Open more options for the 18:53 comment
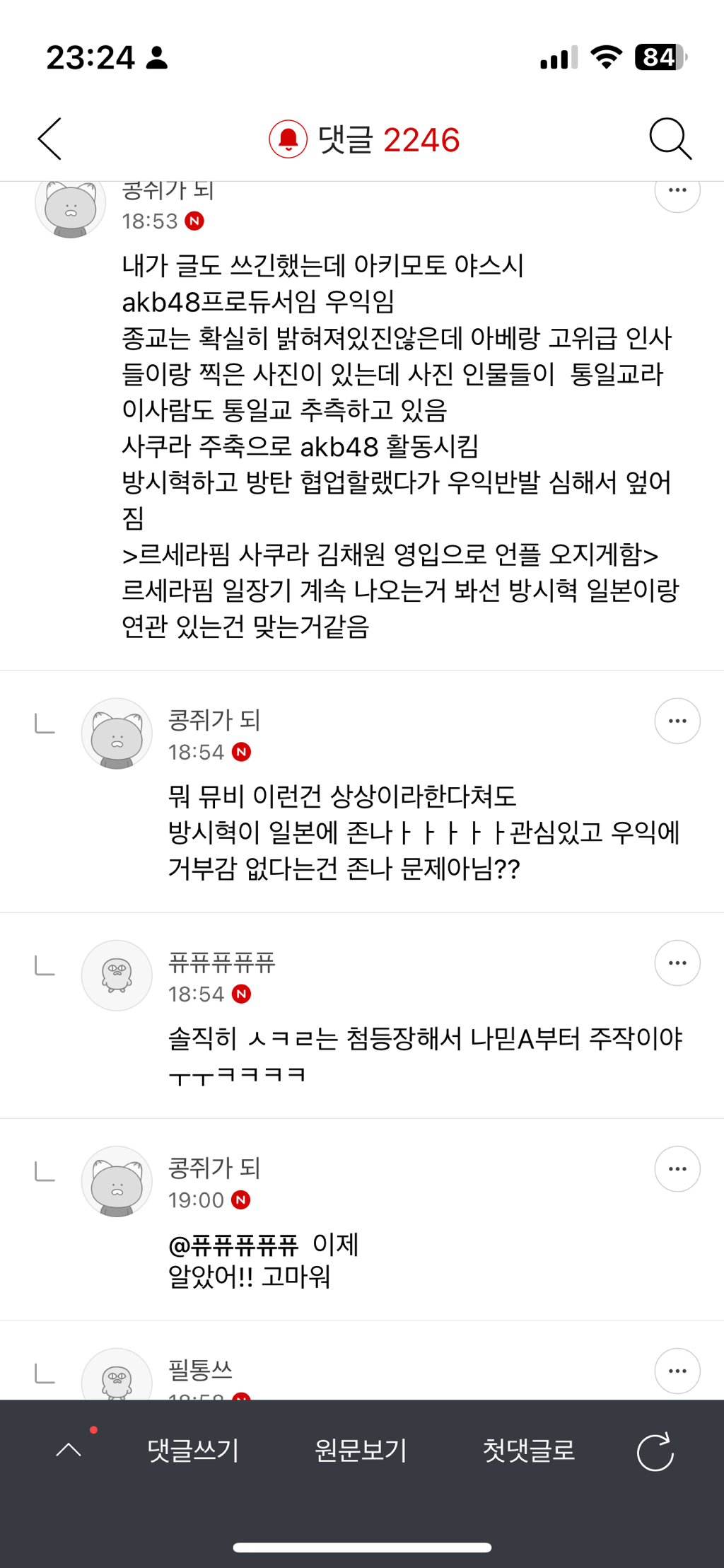724x1568 pixels. click(677, 190)
